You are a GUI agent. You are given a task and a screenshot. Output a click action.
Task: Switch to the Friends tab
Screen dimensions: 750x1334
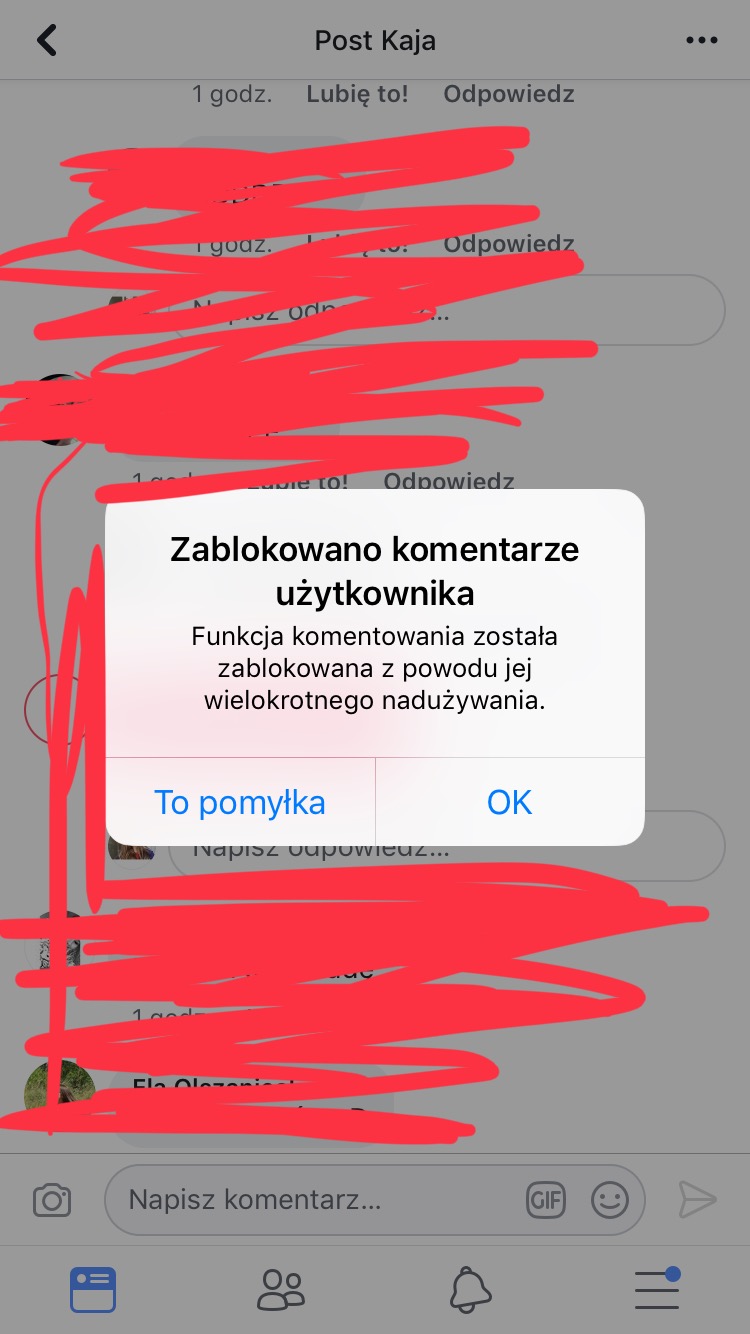point(280,1289)
